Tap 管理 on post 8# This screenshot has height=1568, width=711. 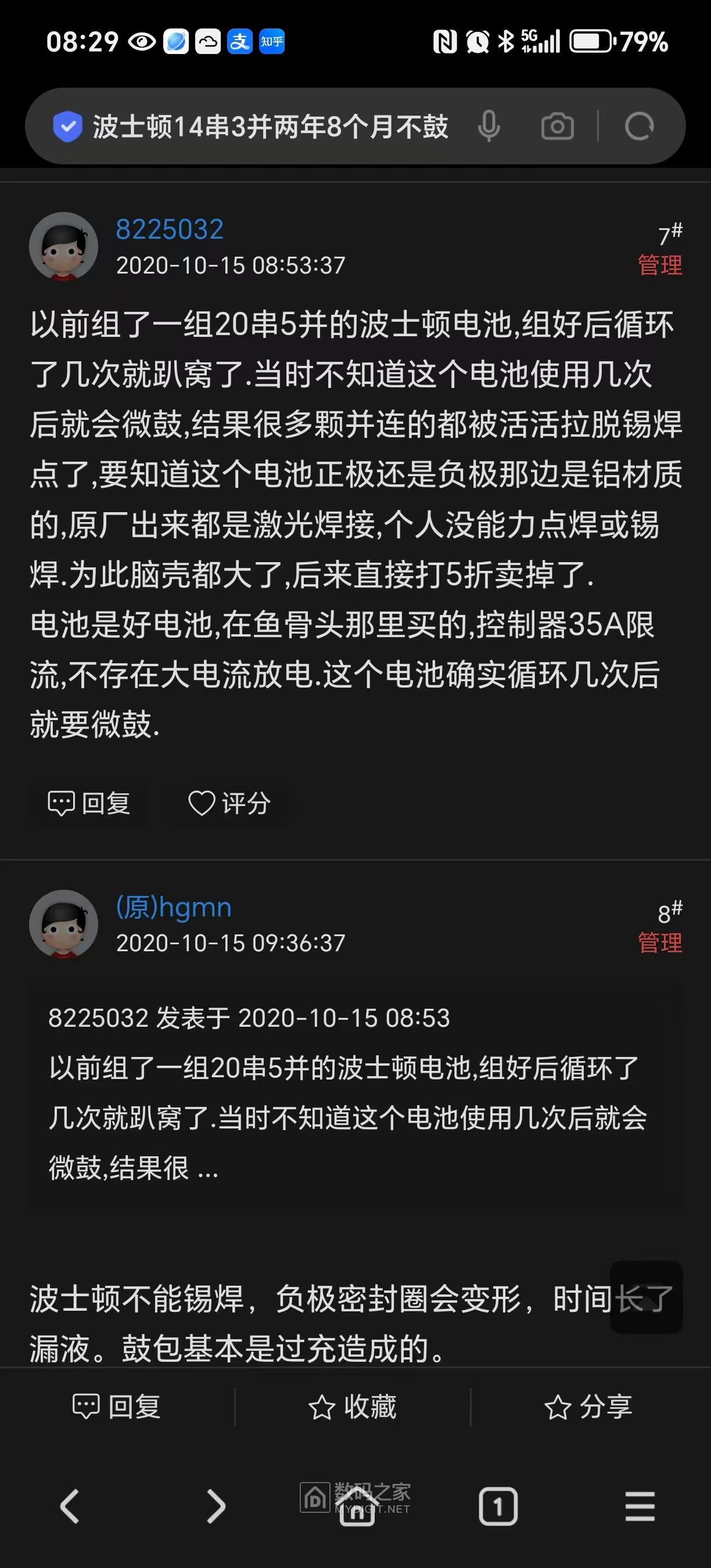point(660,943)
